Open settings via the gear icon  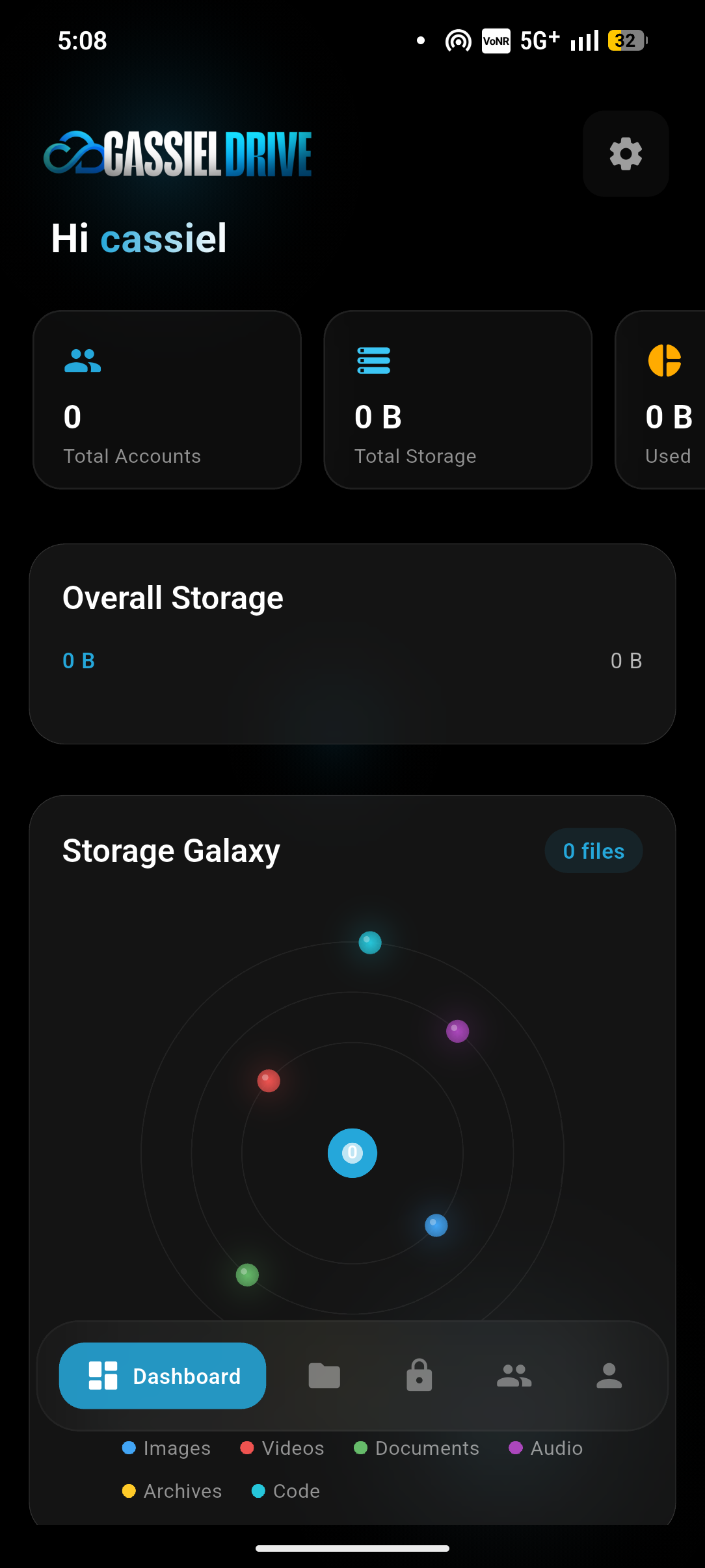click(x=625, y=154)
